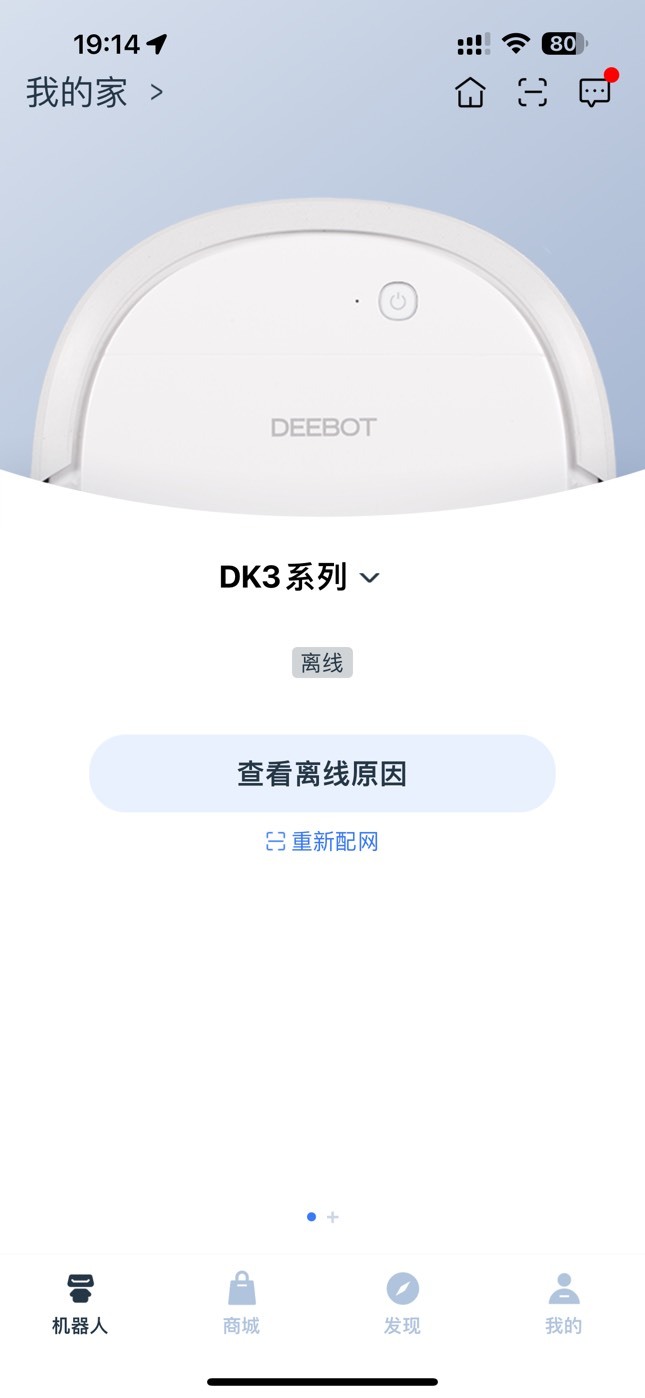Open the scan QR code icon
The height and width of the screenshot is (1398, 645).
pos(532,93)
